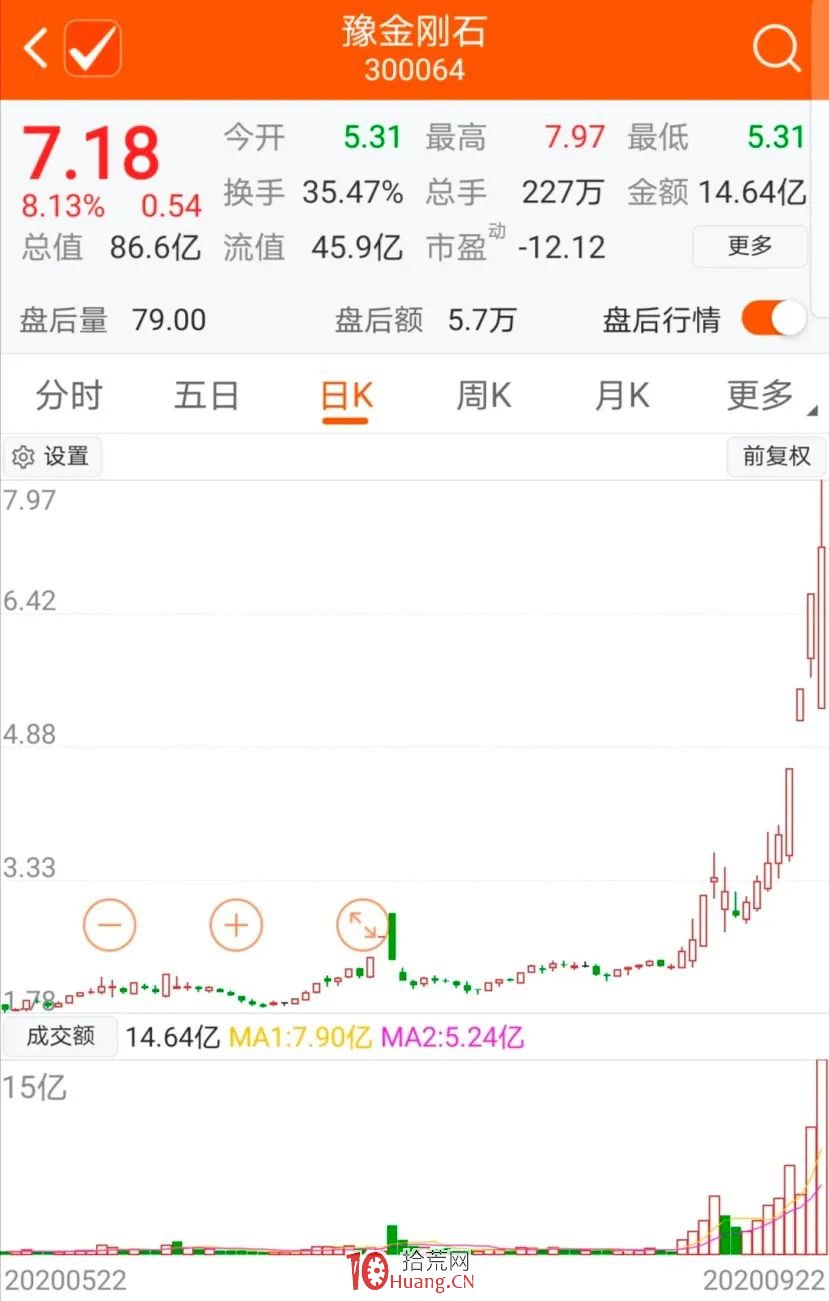
Task: Tap the stock name 豫金刚石 header
Action: pos(414,33)
